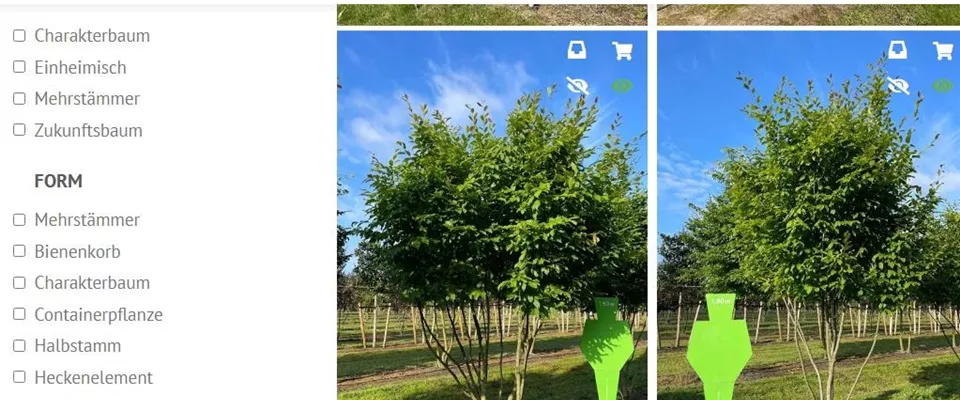
Task: Tap green eye icon on second tree tile
Action: point(942,86)
